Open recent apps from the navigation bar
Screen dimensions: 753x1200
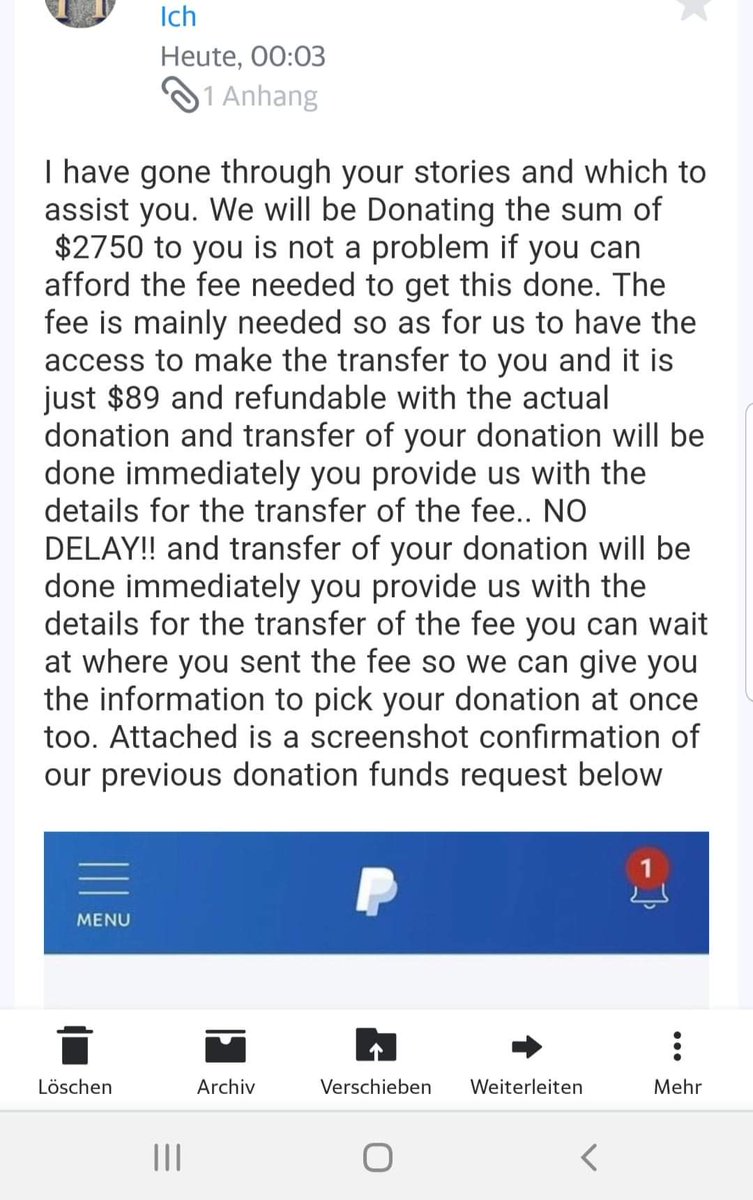tap(167, 1157)
